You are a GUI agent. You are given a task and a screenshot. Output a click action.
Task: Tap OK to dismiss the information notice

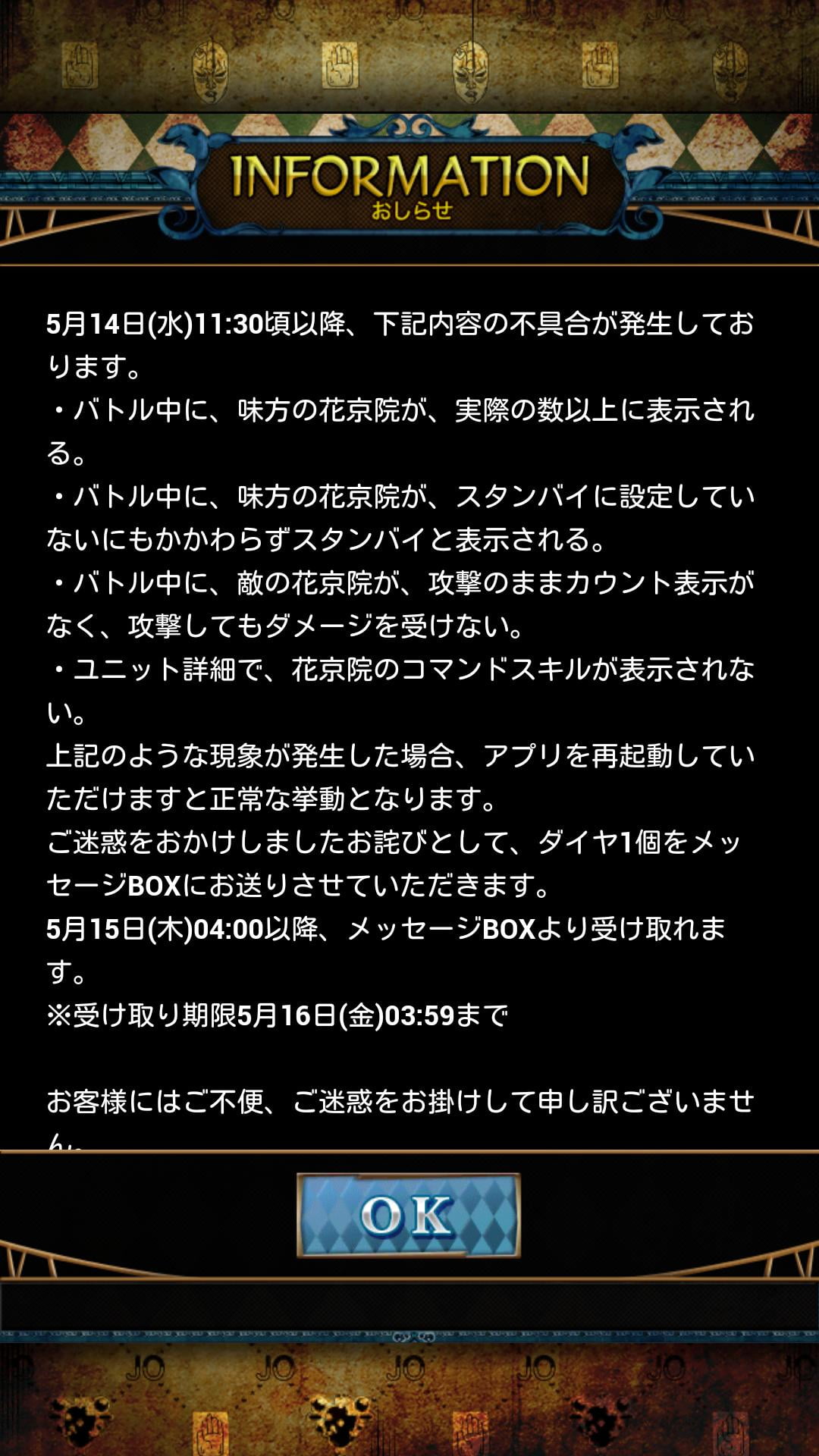coord(408,1216)
